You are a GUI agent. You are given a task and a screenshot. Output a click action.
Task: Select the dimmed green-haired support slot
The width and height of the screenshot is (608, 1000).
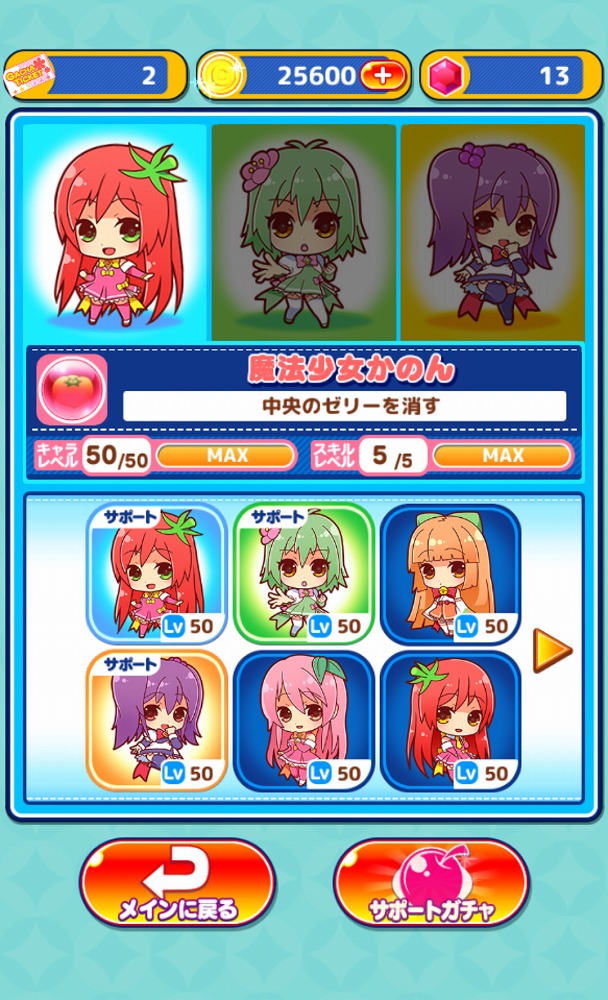303,231
